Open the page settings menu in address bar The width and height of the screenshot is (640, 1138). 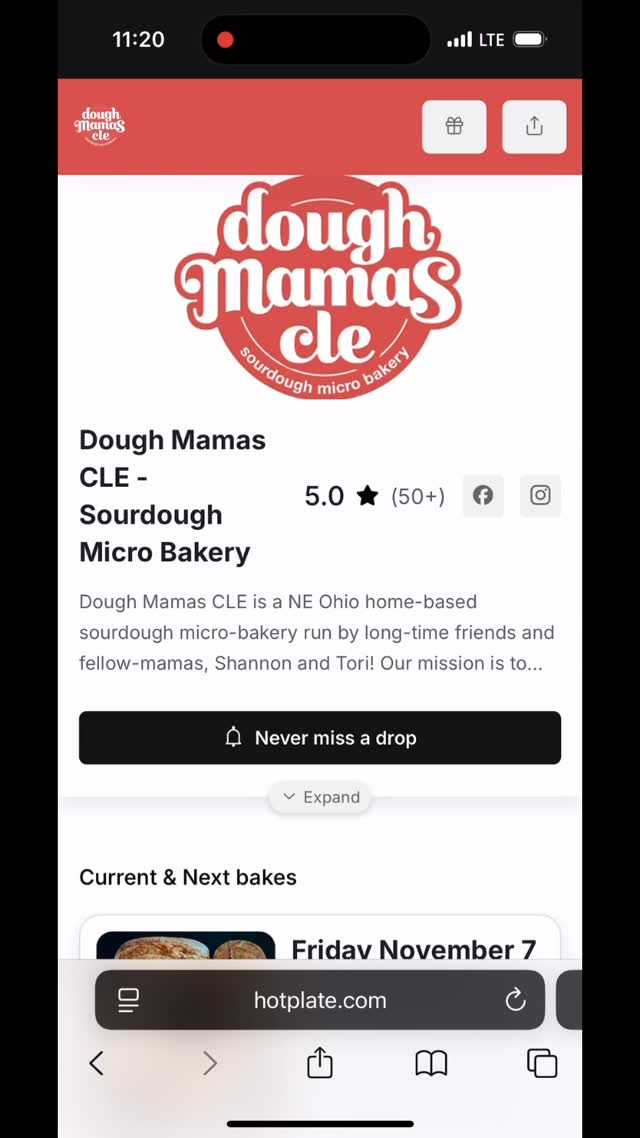coord(129,1000)
